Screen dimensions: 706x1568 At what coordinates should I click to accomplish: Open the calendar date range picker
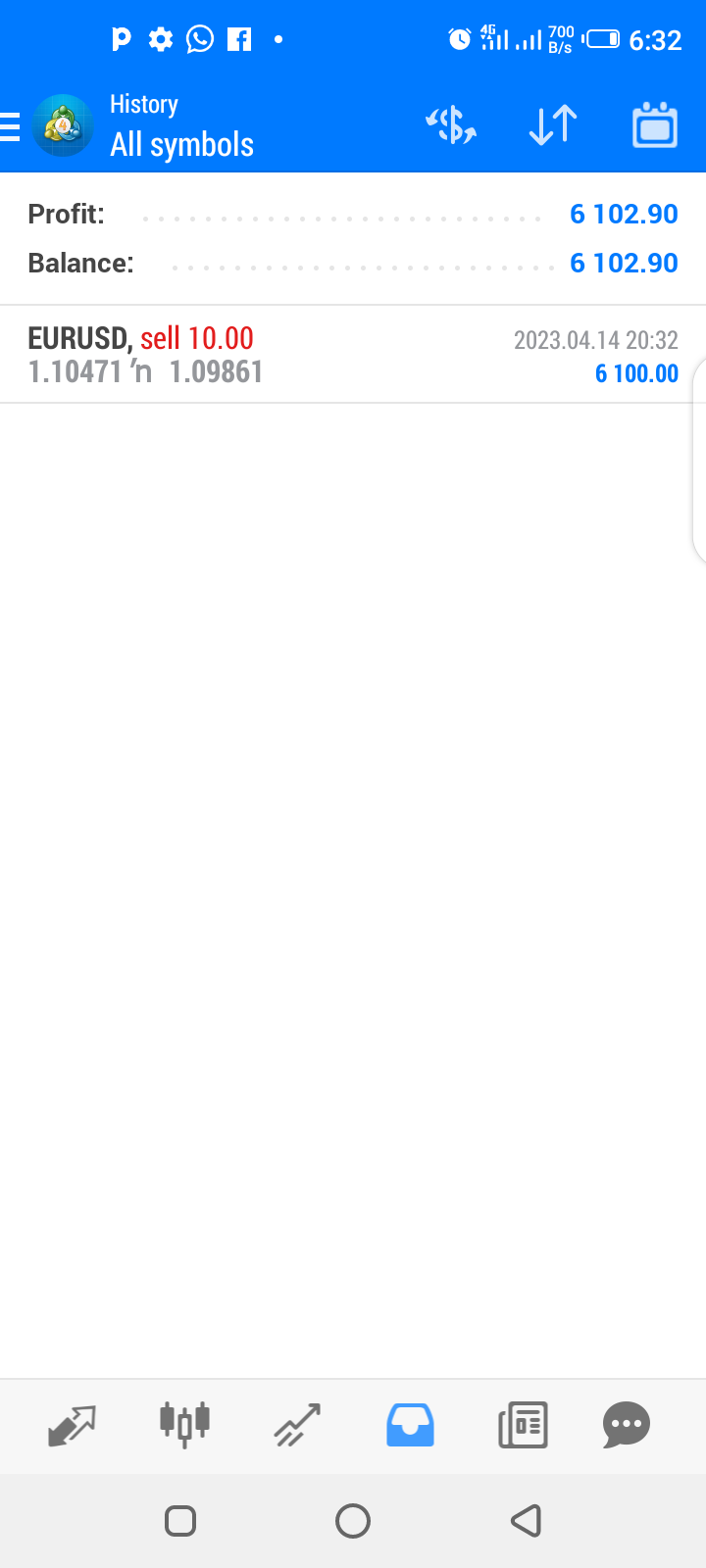click(x=654, y=125)
